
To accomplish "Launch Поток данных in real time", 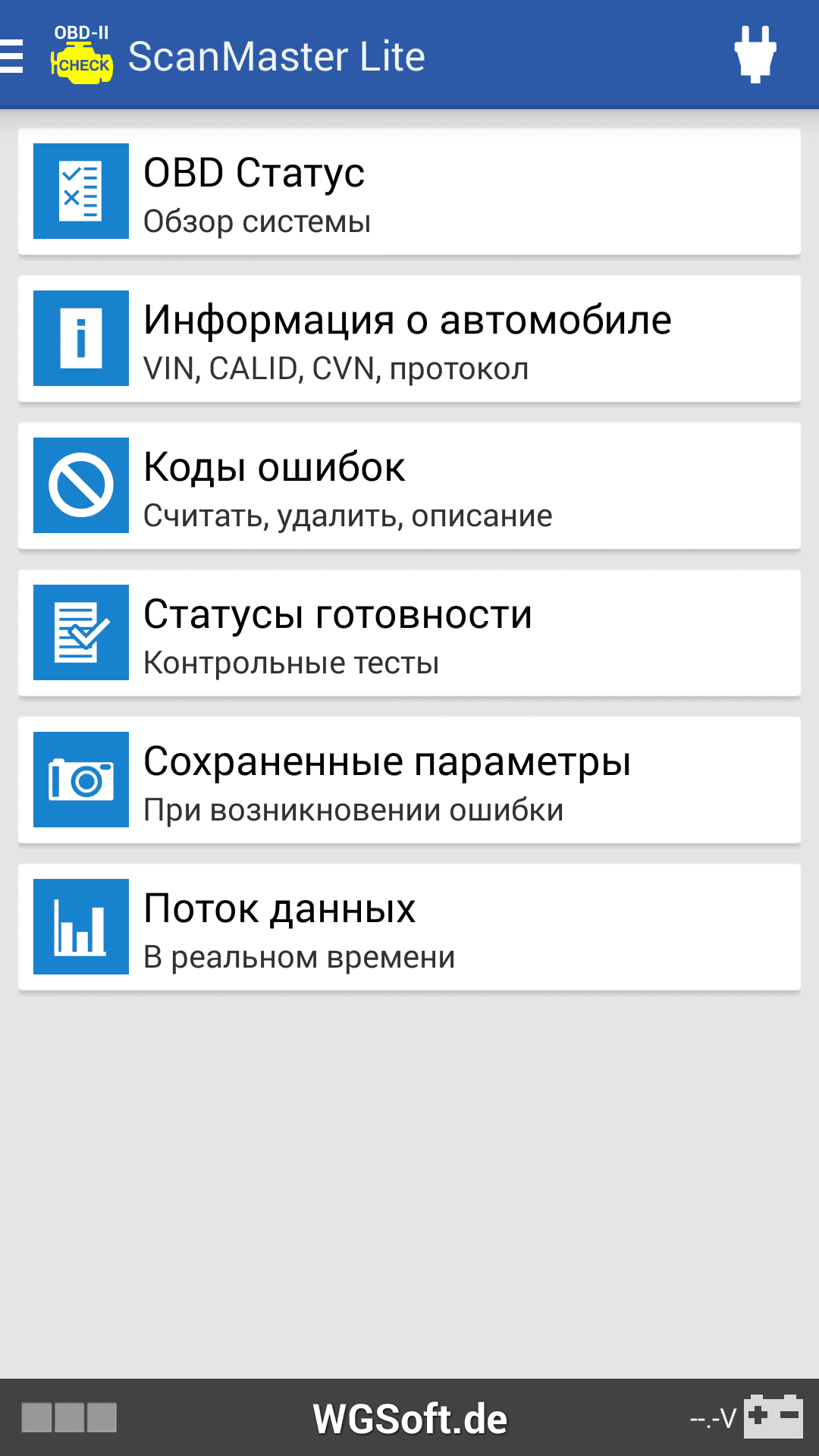I will click(409, 927).
